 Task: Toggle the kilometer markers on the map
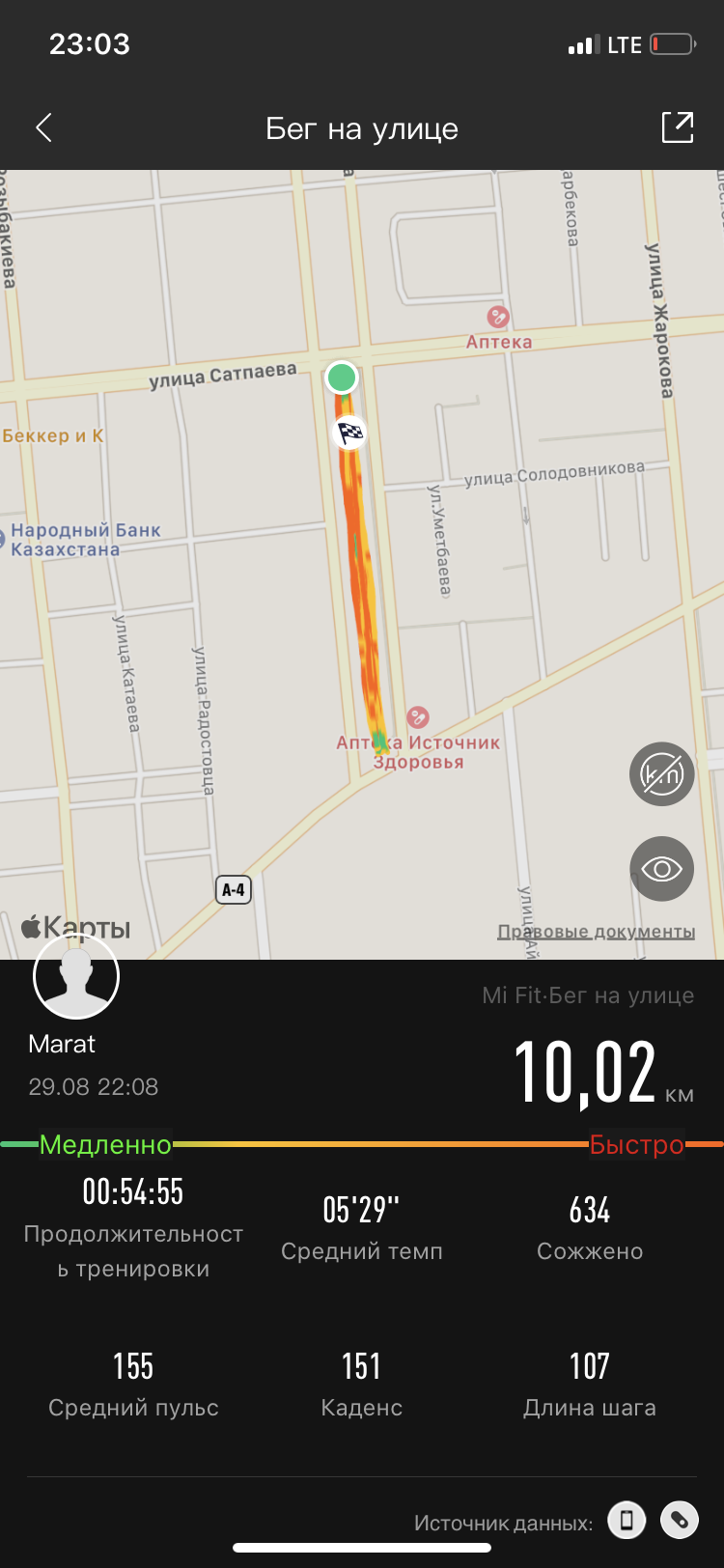coord(662,773)
